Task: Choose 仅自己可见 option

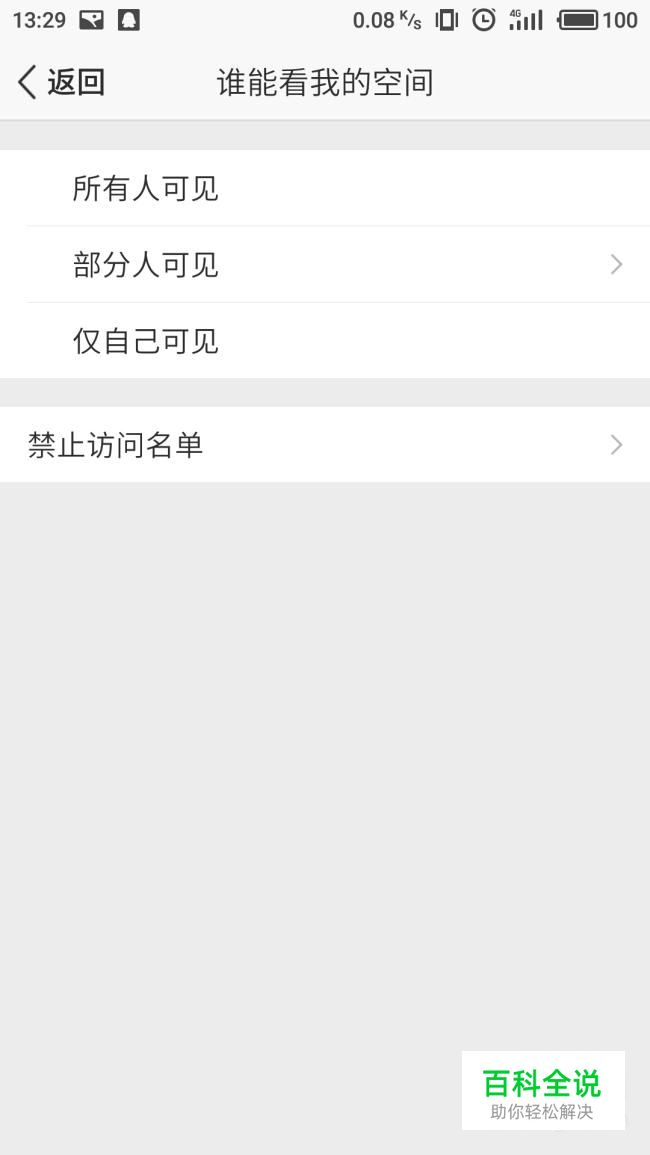Action: (x=325, y=340)
